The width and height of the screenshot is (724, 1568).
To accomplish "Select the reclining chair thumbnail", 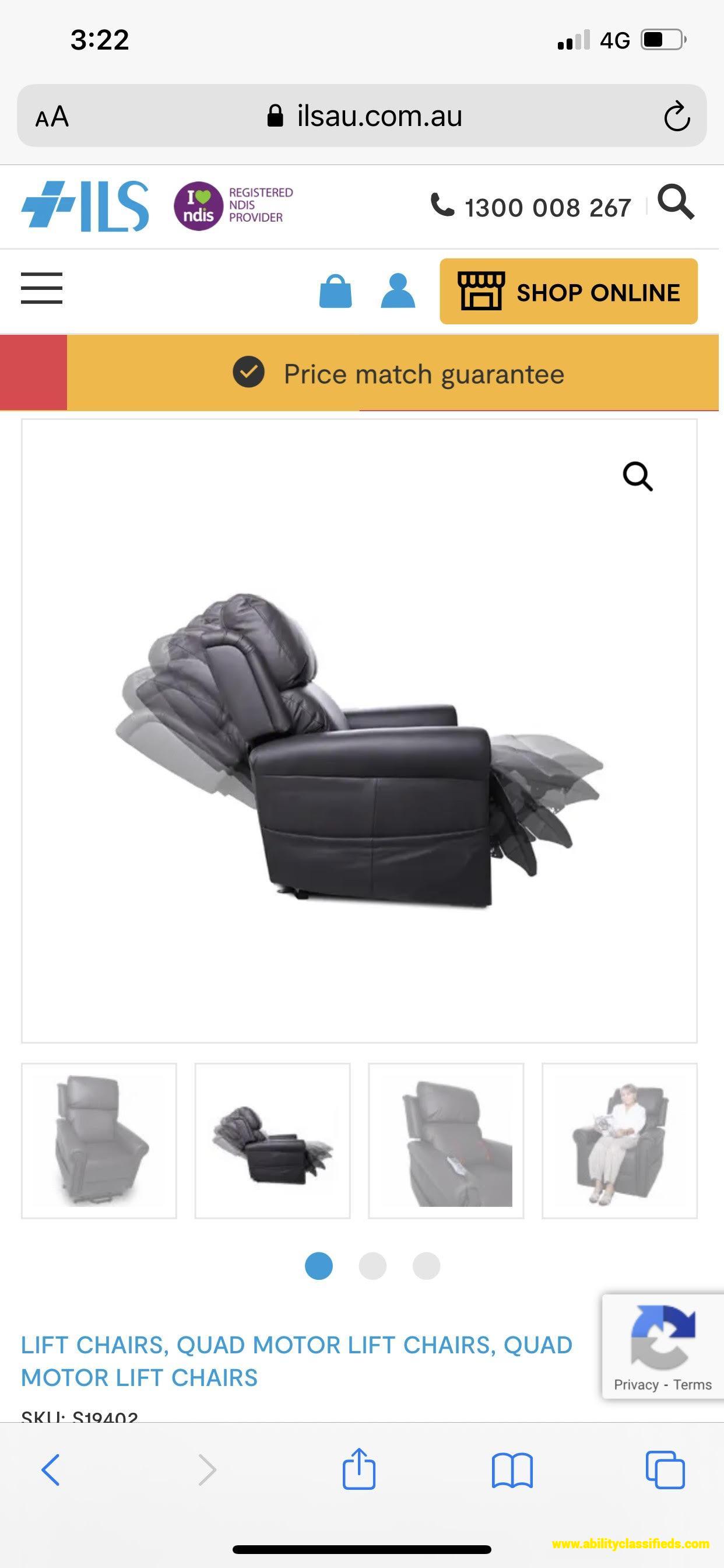I will coord(273,1140).
